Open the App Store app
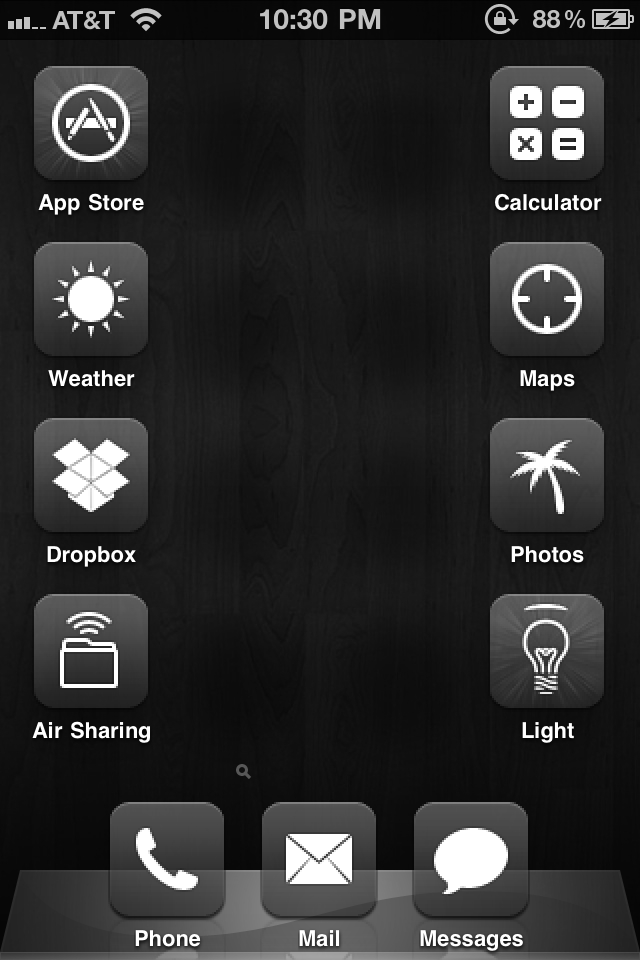640x960 pixels. coord(91,123)
